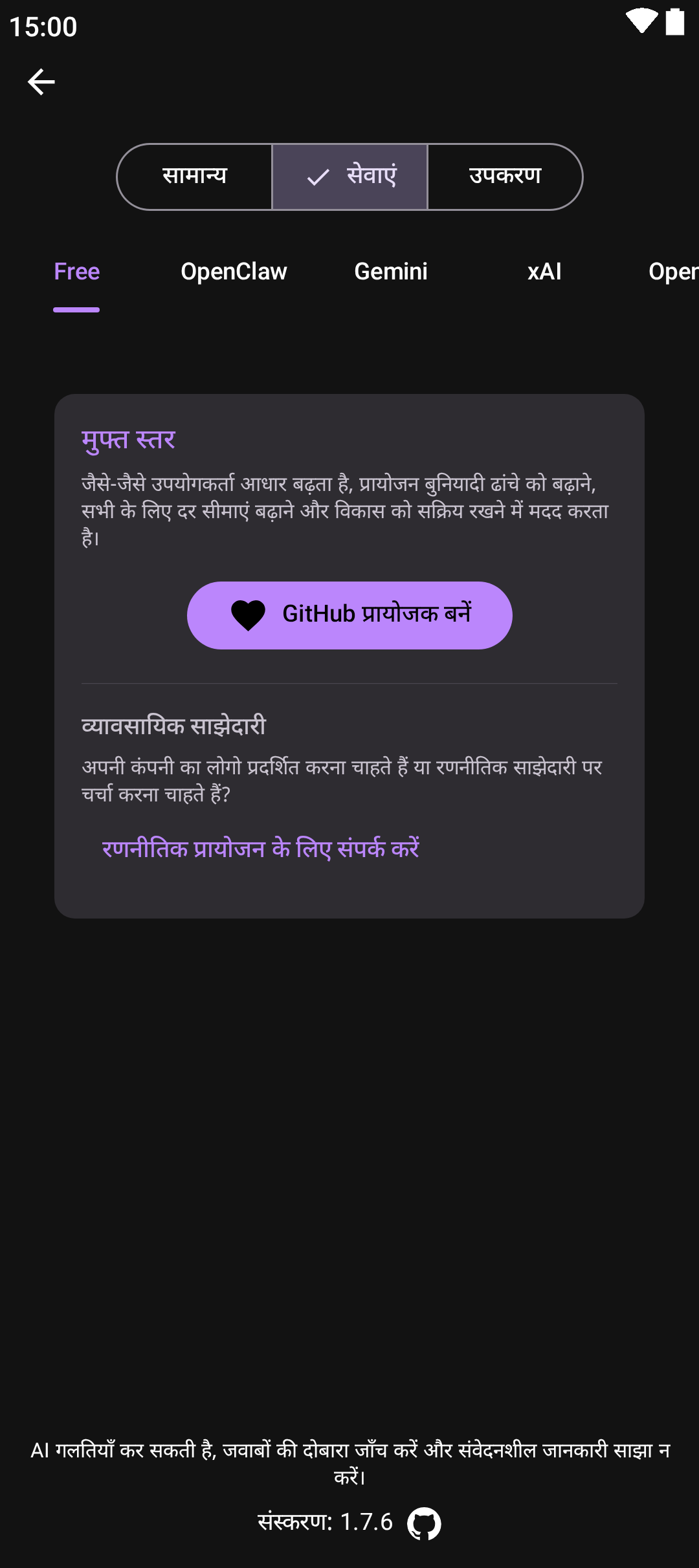This screenshot has width=699, height=1568.
Task: Open रणनीतिक प्रायोजन के लिए संपर्क करें link
Action: 261,849
